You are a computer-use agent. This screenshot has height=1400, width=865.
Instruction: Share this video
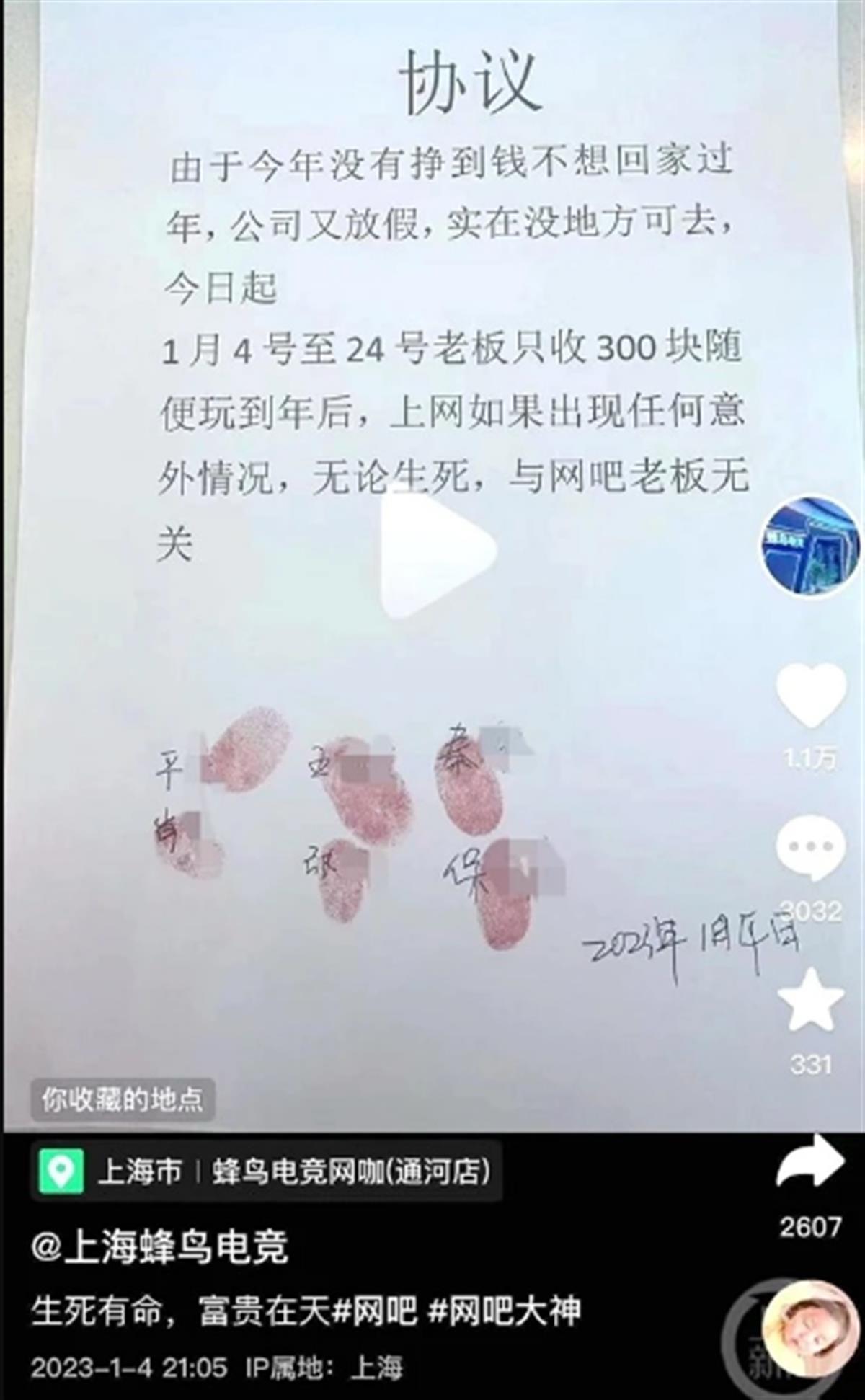(811, 1162)
